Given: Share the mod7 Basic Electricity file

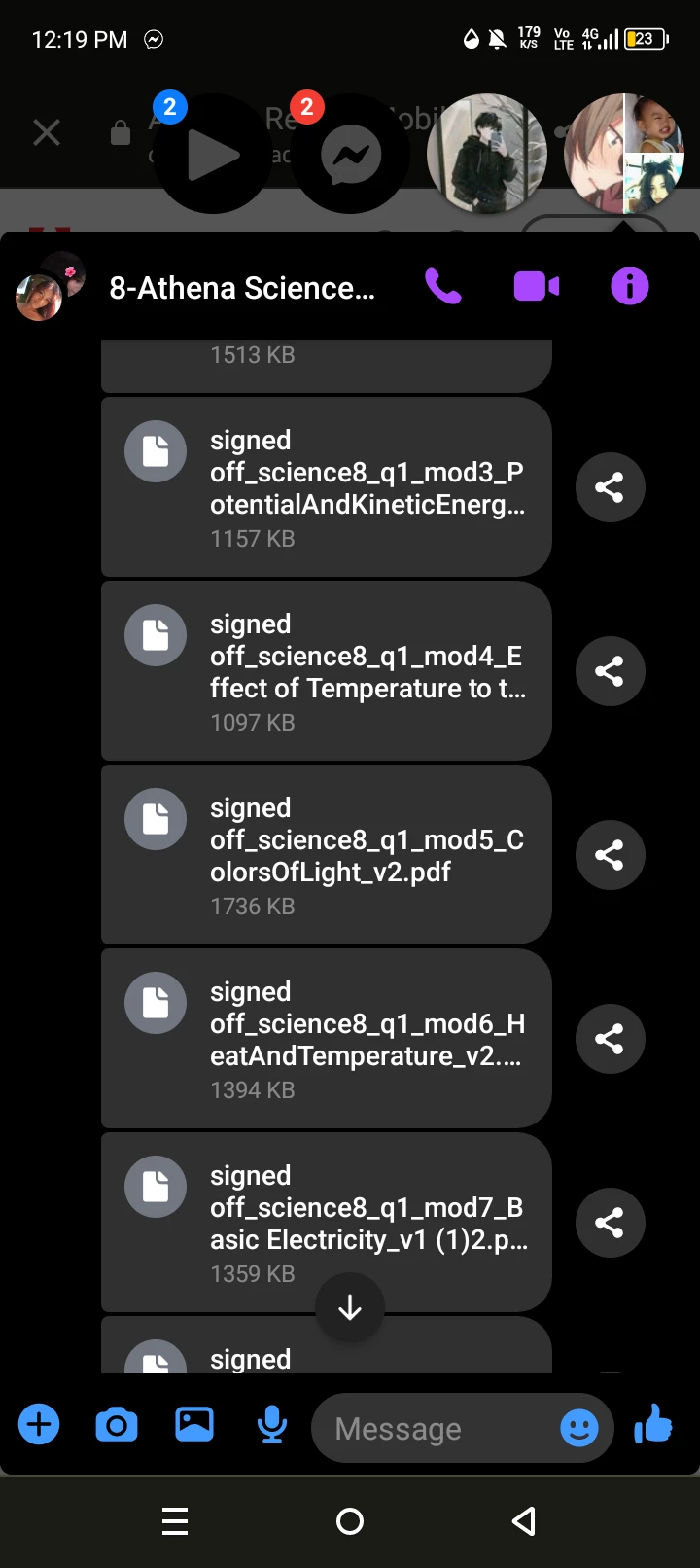Looking at the screenshot, I should 610,1223.
